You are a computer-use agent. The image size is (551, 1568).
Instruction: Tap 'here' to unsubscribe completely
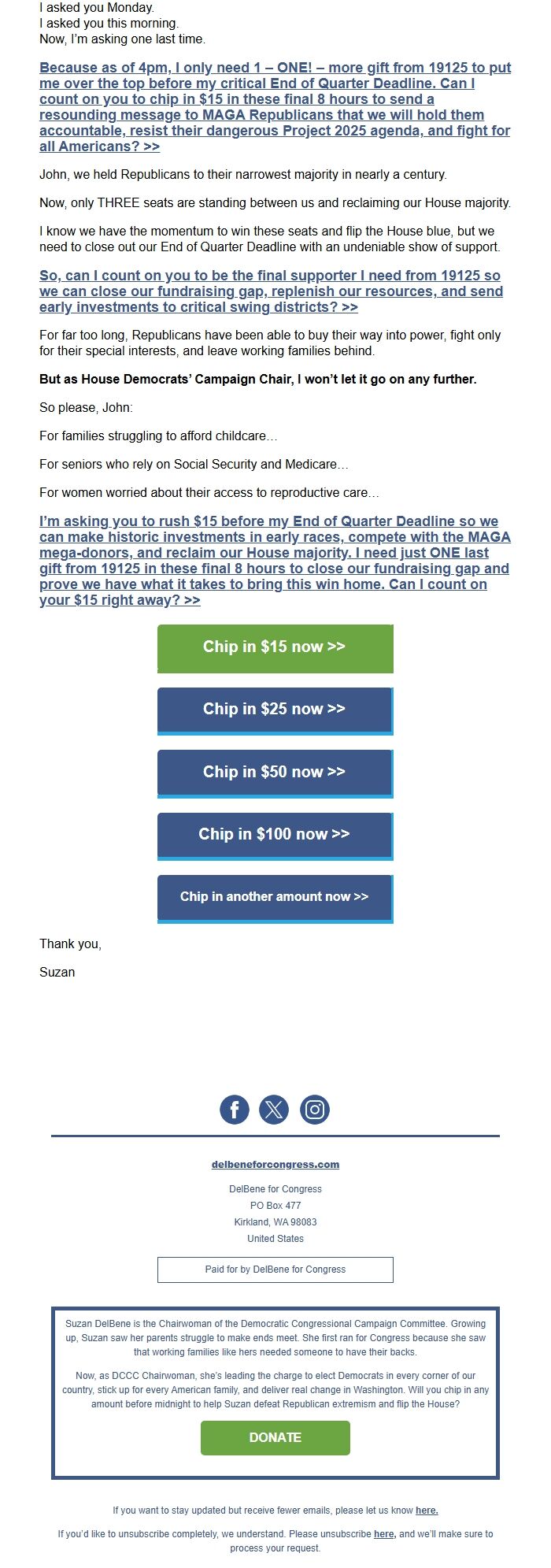click(384, 1534)
